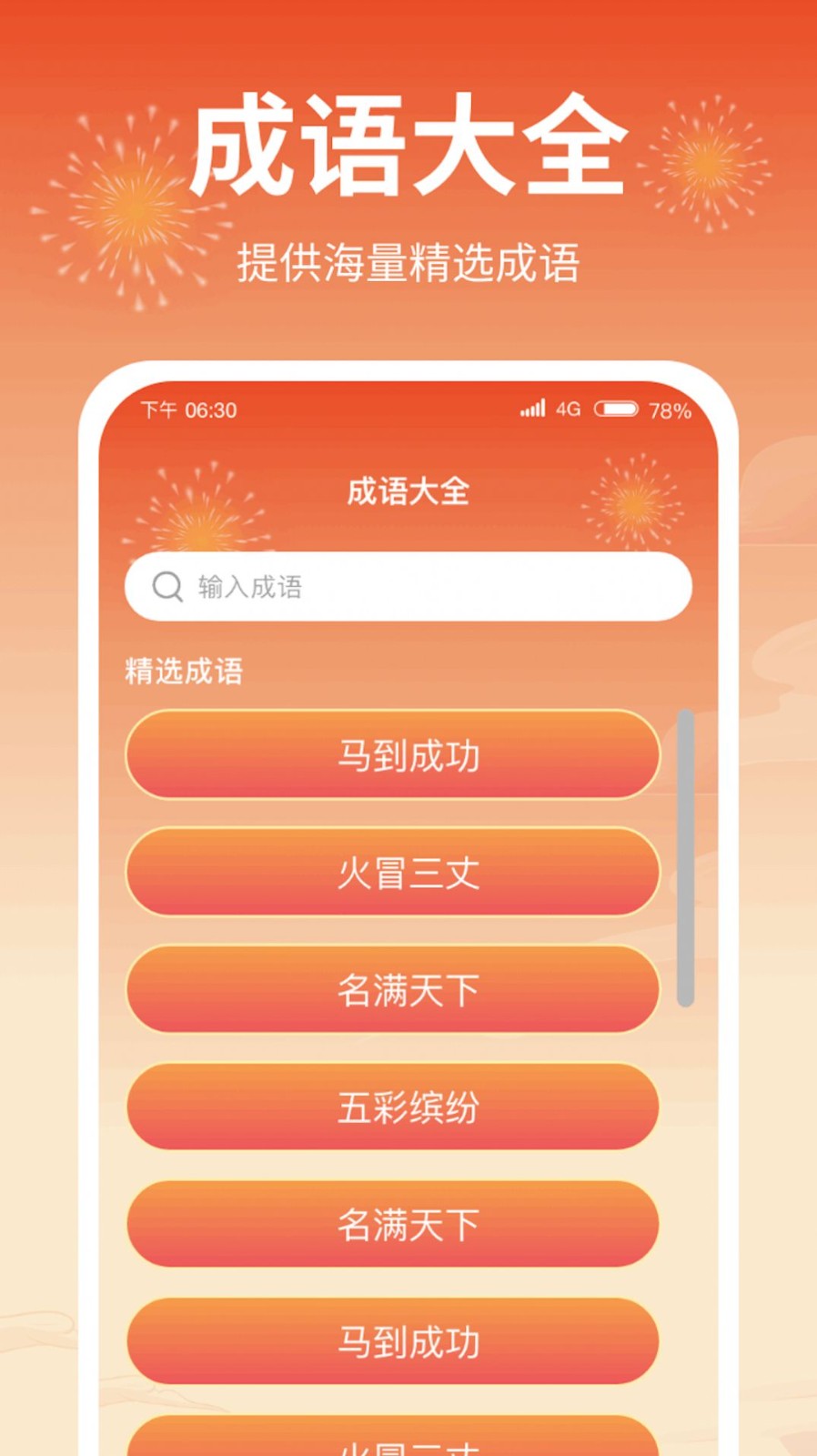Click the search magnifier icon
The image size is (817, 1456).
[167, 587]
